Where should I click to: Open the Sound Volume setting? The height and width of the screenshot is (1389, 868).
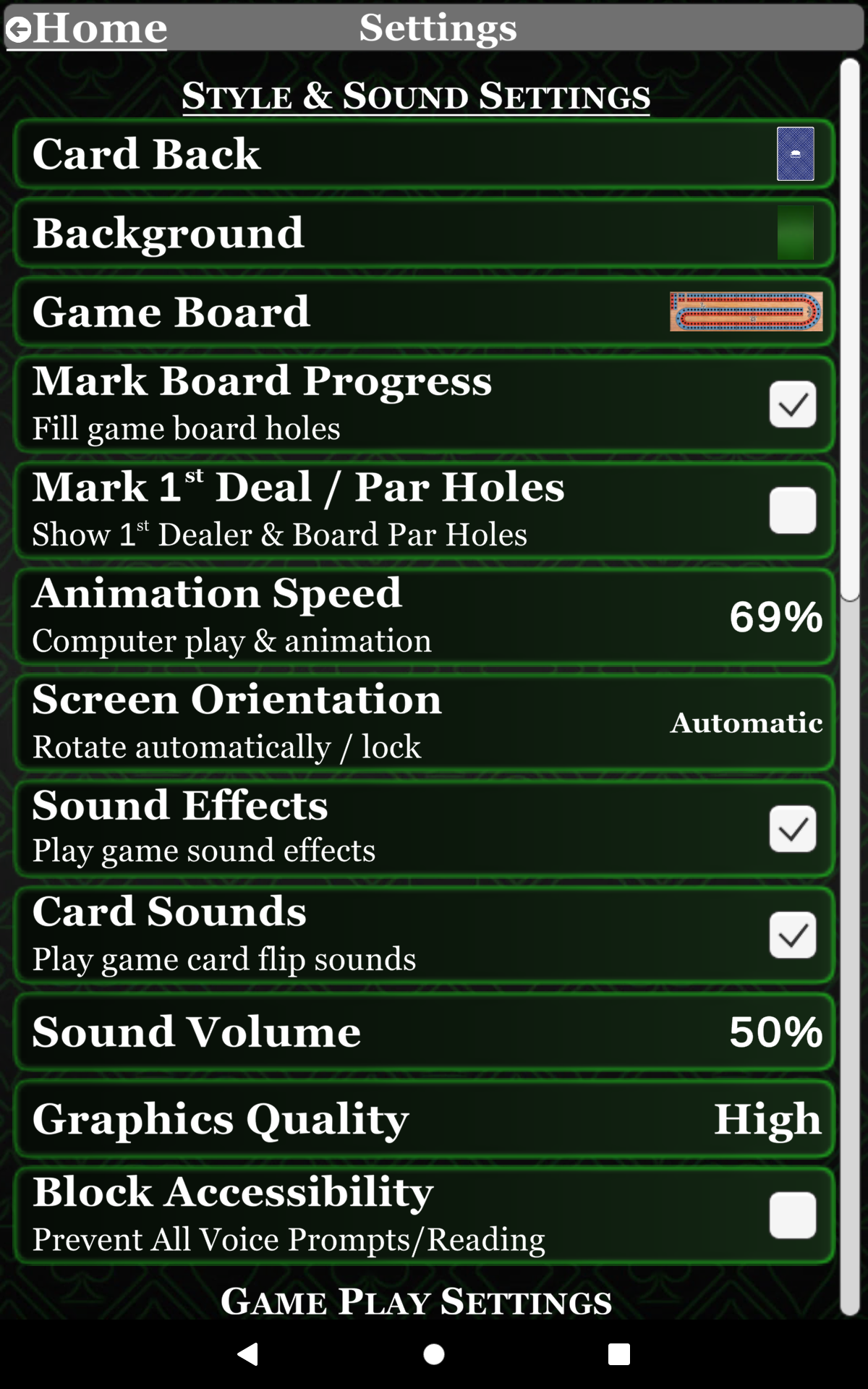(x=424, y=1032)
